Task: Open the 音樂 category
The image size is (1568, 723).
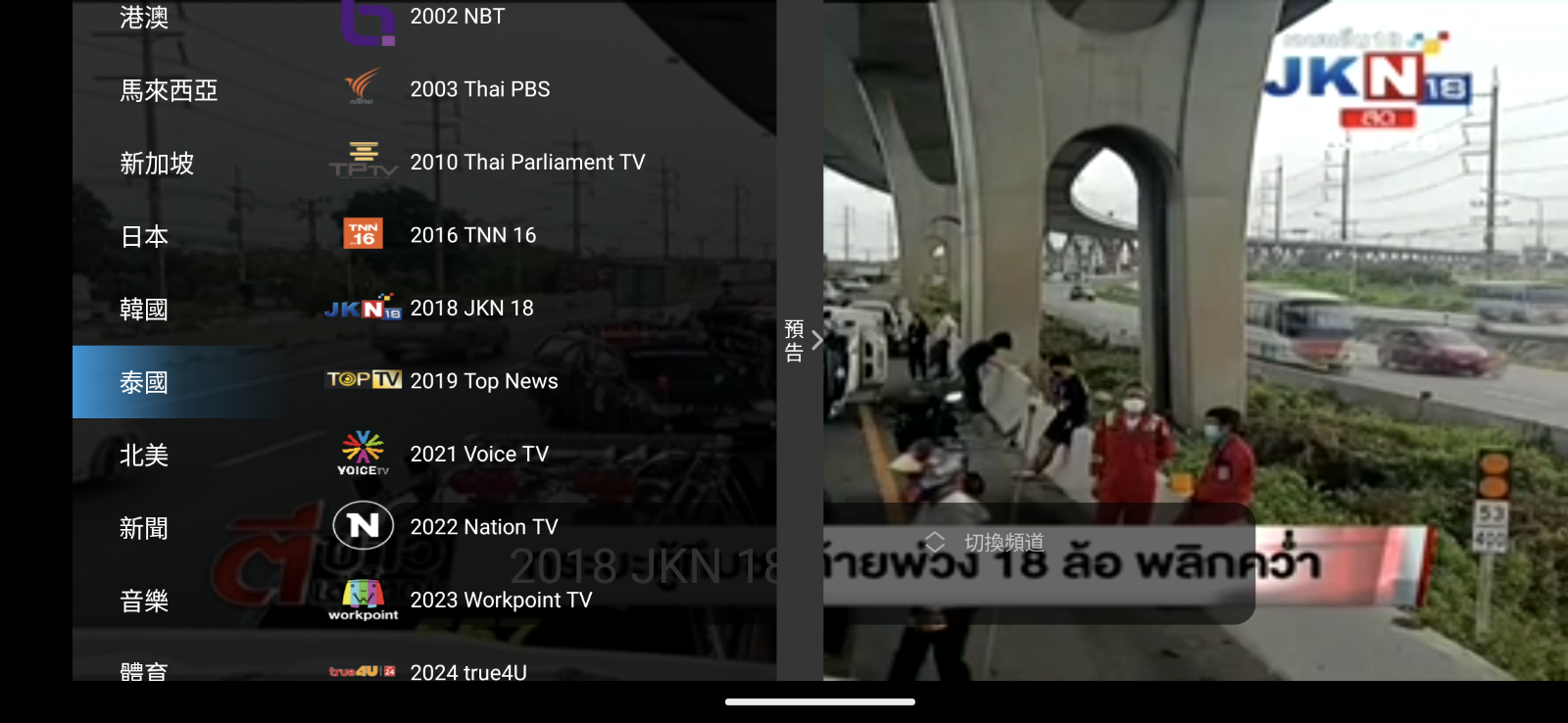Action: [145, 601]
